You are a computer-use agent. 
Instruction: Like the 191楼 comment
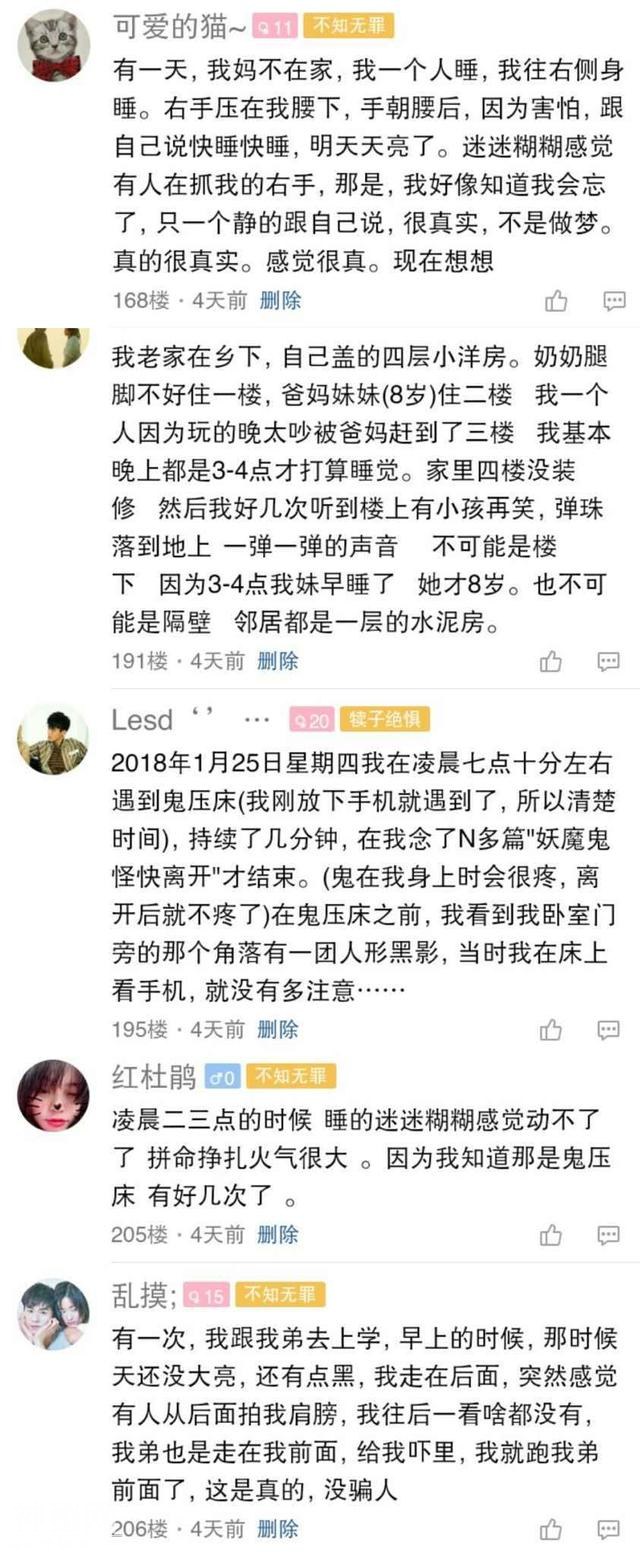coord(551,661)
